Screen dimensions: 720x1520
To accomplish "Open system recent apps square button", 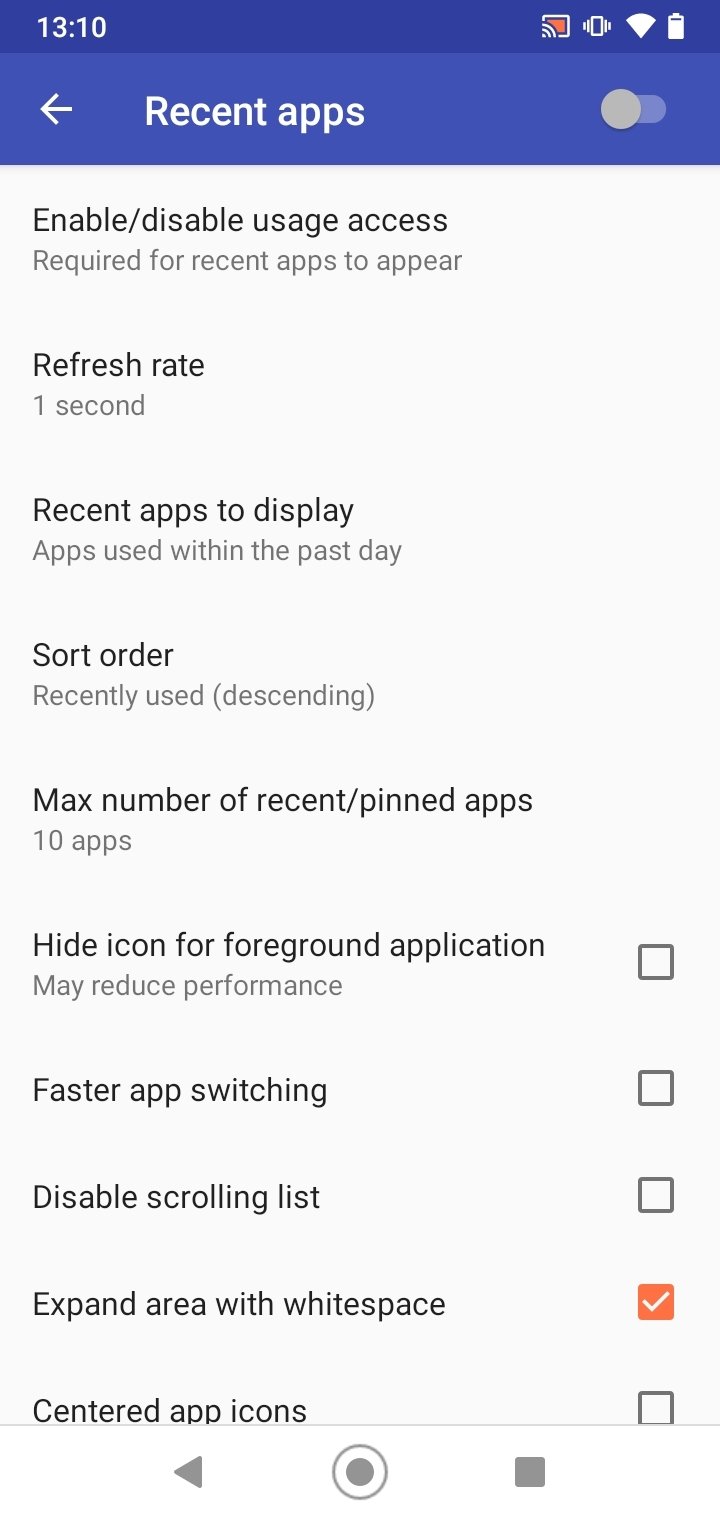I will click(x=529, y=1472).
